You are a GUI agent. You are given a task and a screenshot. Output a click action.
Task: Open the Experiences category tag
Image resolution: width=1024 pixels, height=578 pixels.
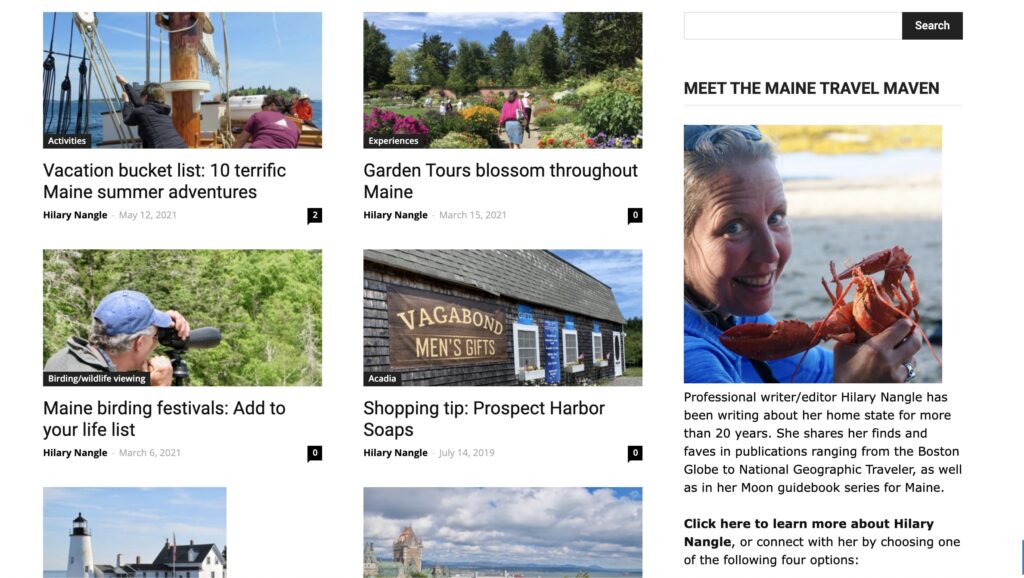tap(393, 141)
